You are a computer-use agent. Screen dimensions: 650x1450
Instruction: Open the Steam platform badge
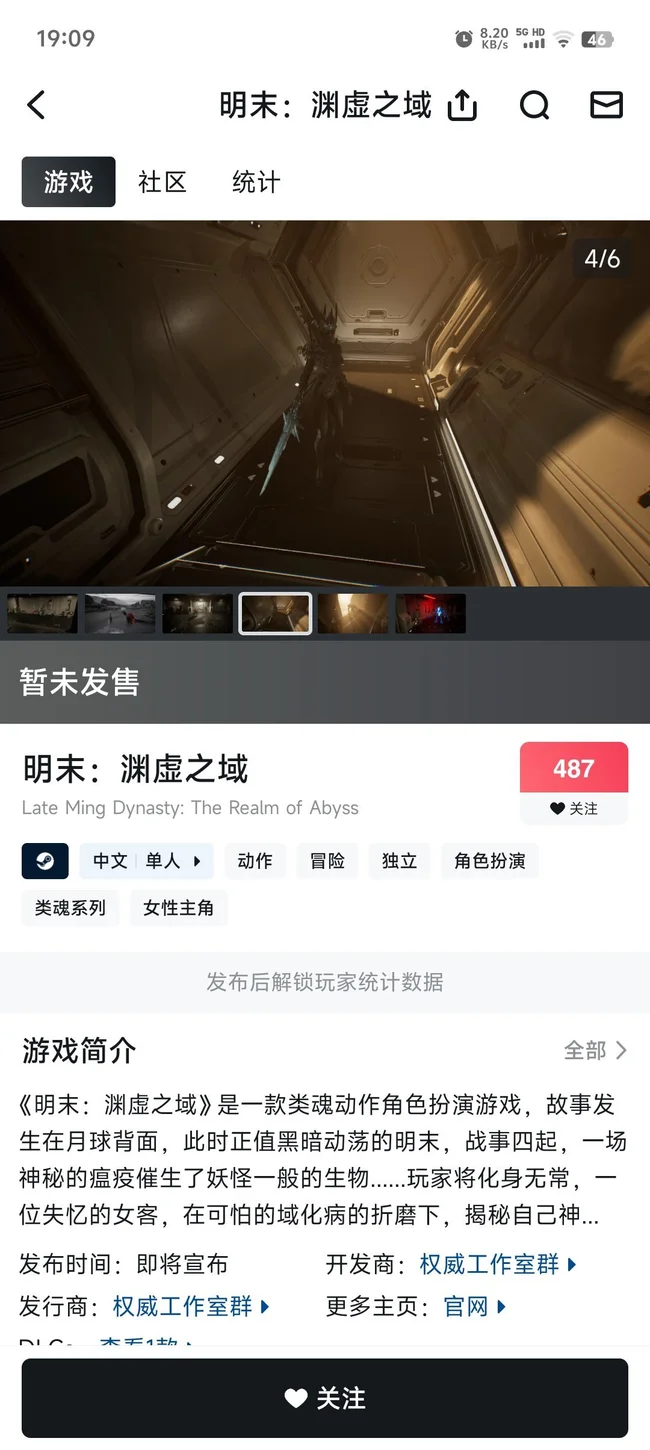pyautogui.click(x=45, y=861)
